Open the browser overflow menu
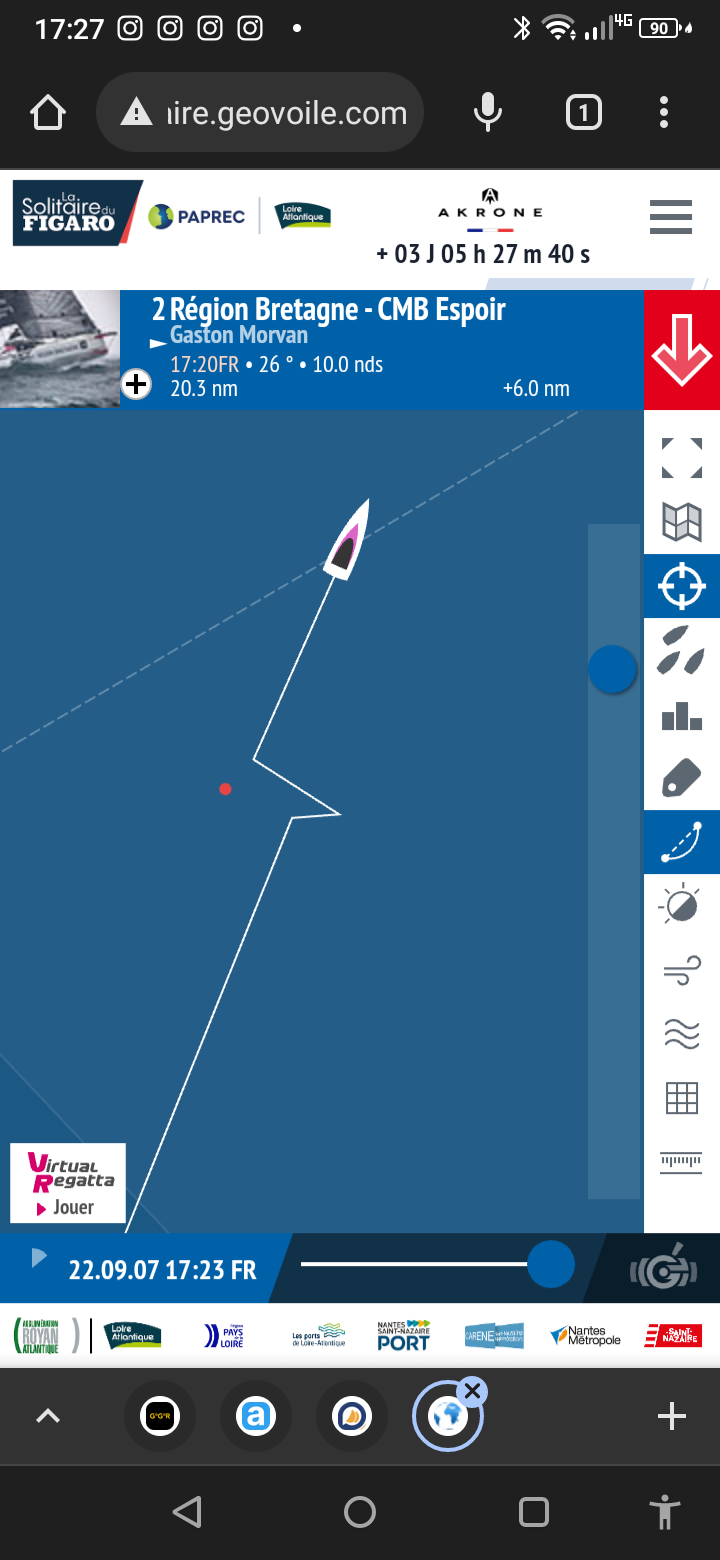This screenshot has height=1560, width=720. 664,113
